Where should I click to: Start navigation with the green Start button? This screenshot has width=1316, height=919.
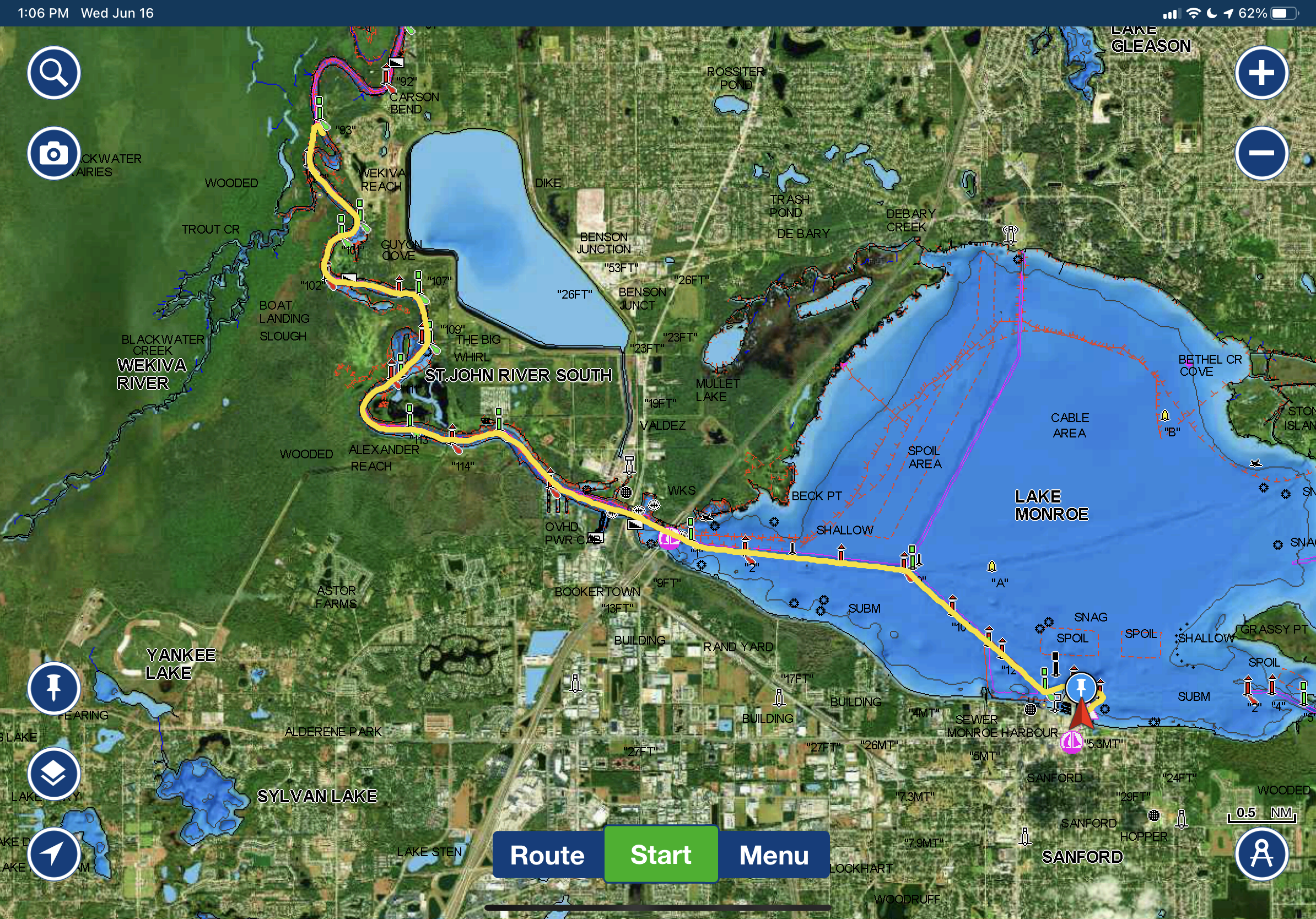click(x=660, y=855)
